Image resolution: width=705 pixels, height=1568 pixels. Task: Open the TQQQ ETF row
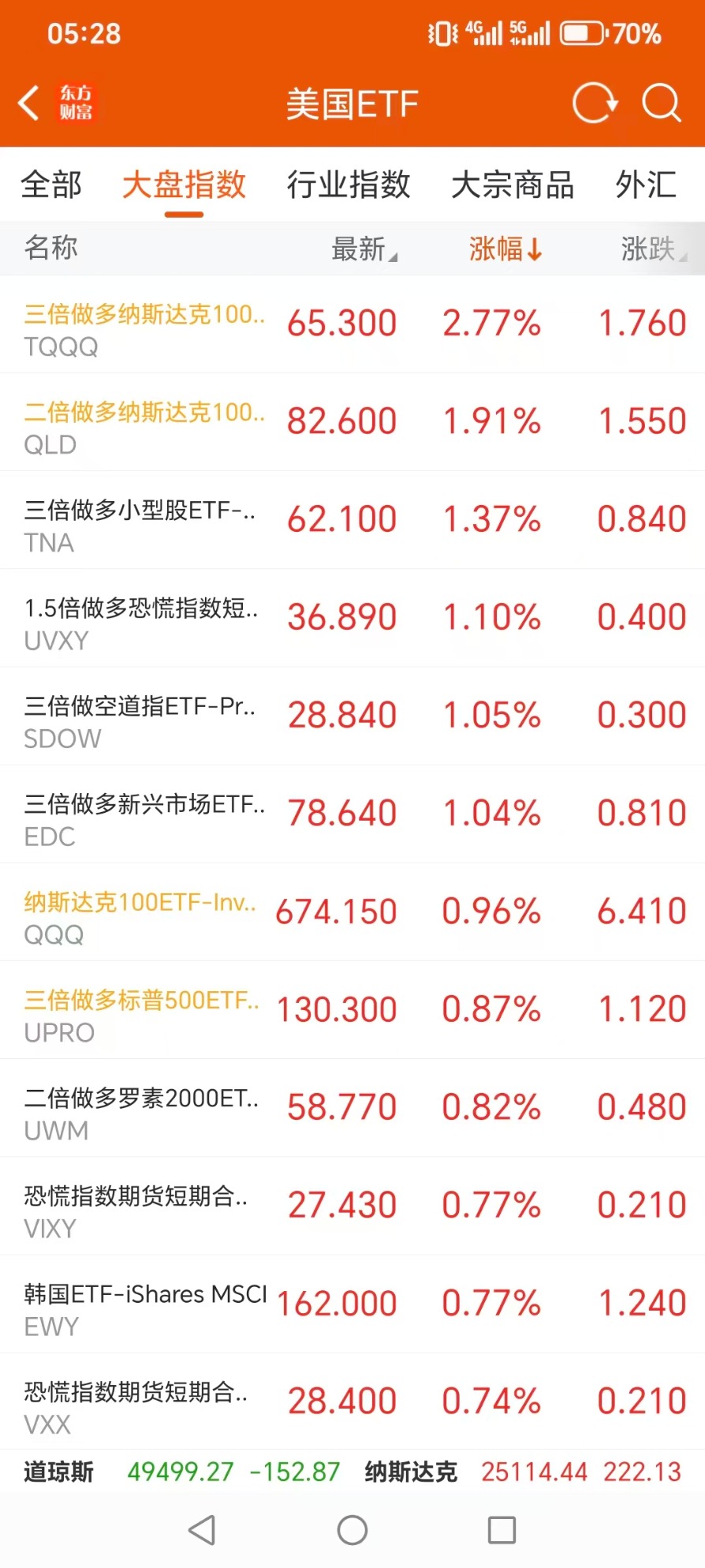(x=352, y=324)
